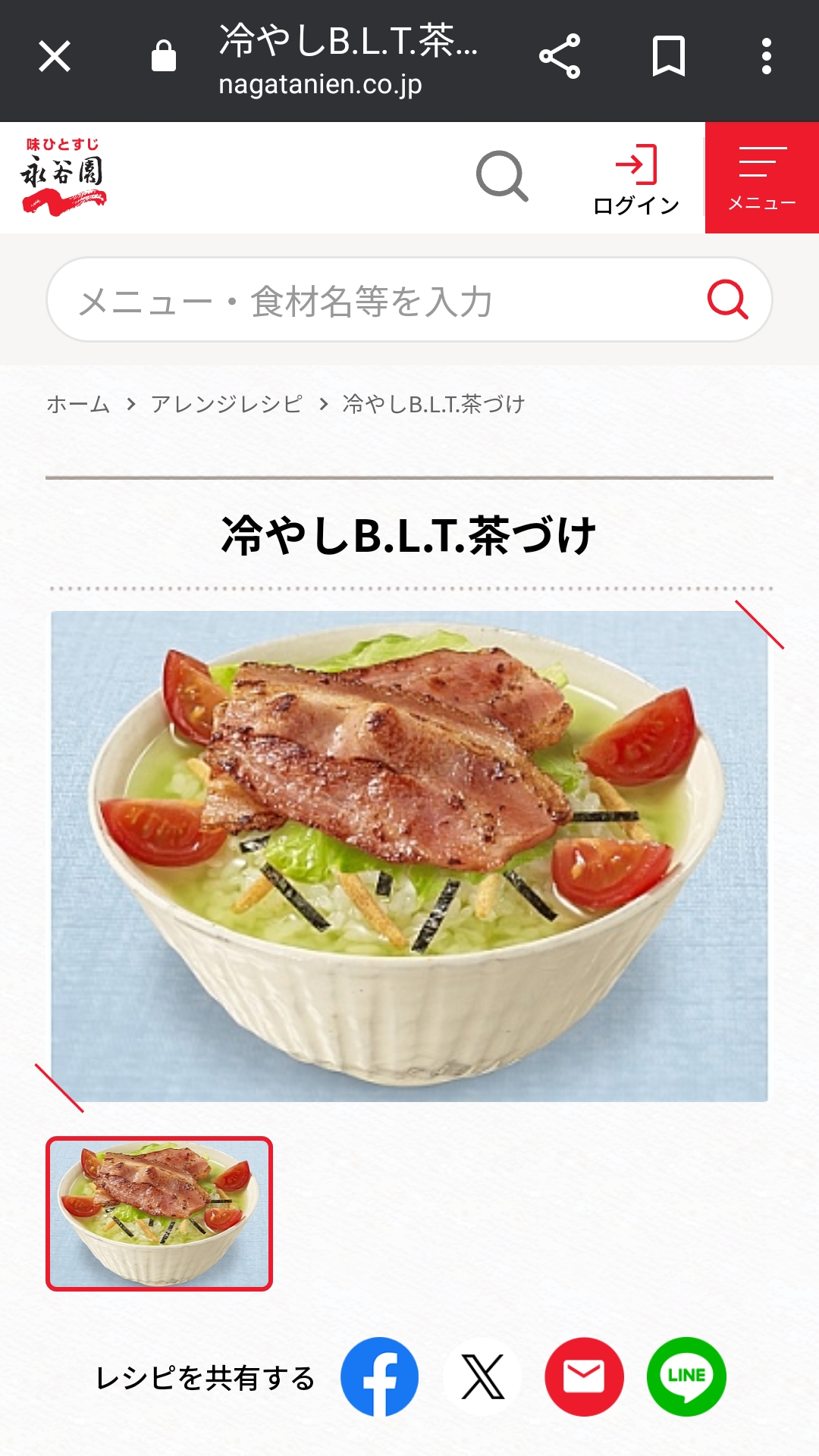Image resolution: width=819 pixels, height=1456 pixels.
Task: Share the recipe via LINE
Action: pos(686,1376)
